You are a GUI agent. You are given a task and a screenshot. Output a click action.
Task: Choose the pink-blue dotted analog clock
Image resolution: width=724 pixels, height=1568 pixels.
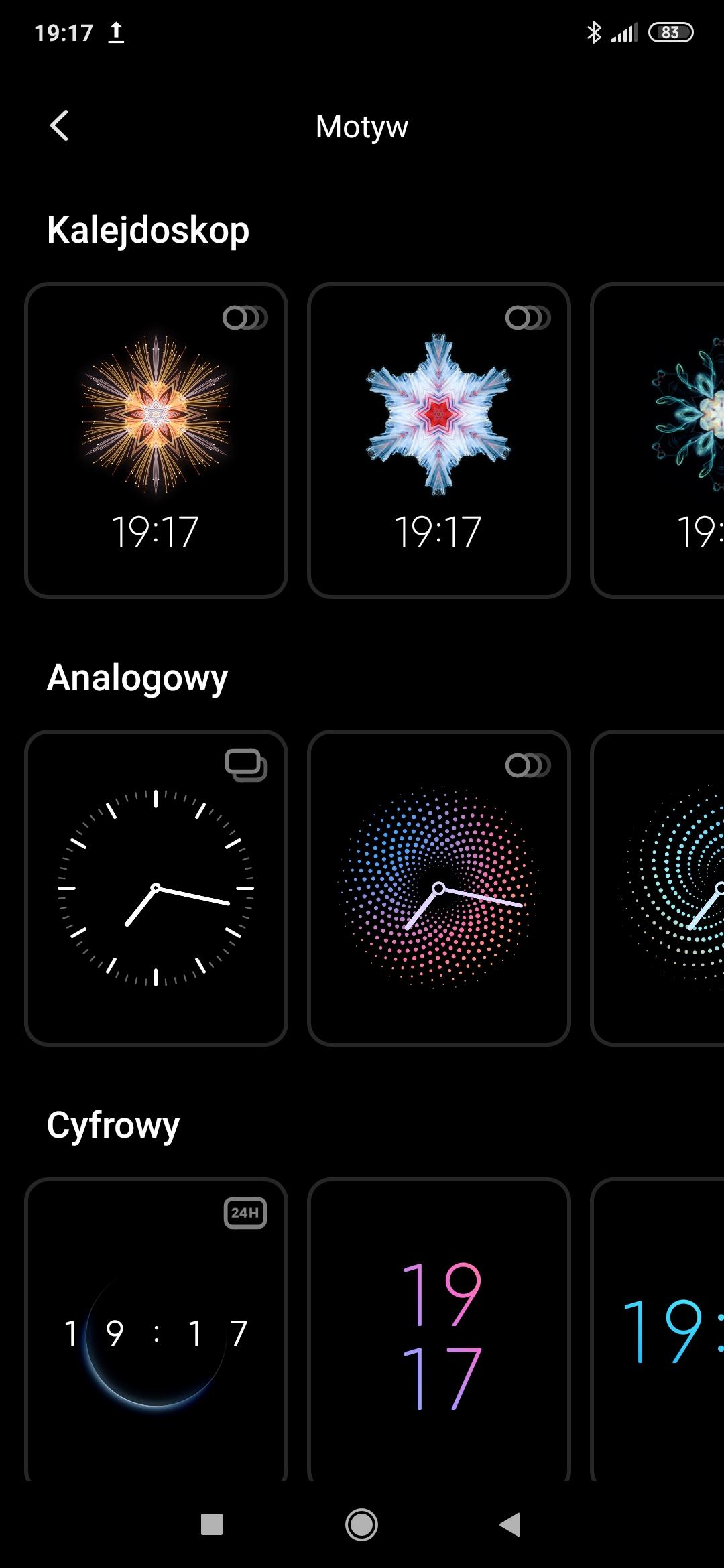(439, 888)
